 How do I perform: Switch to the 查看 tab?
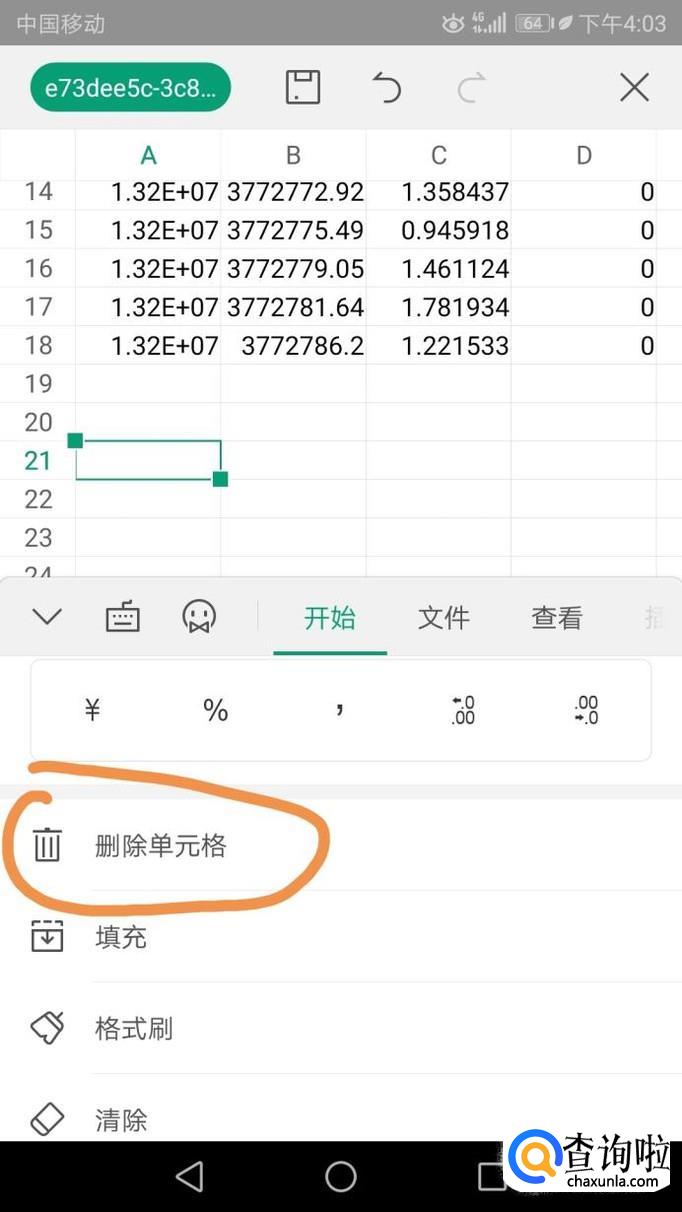click(x=556, y=618)
